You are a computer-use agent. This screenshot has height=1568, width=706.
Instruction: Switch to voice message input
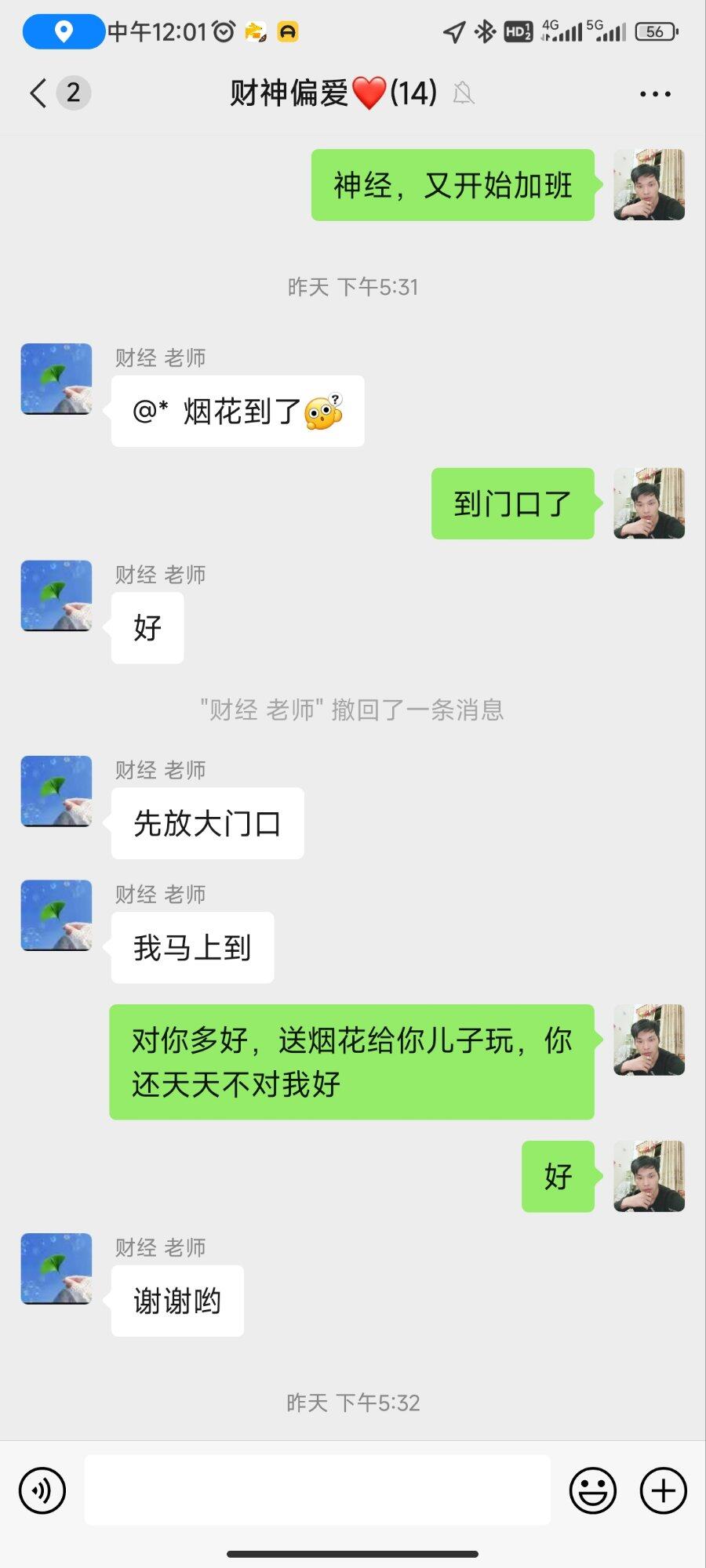pyautogui.click(x=42, y=1490)
